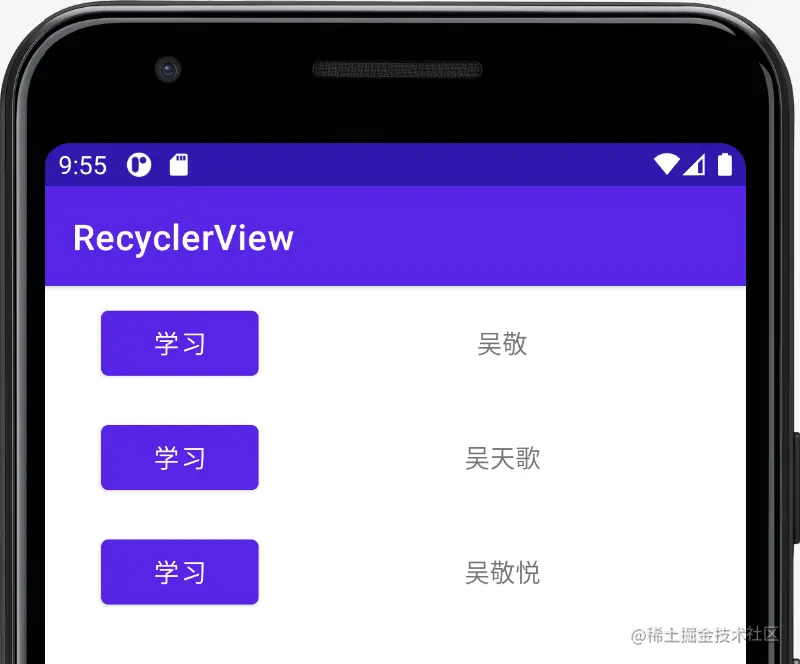Tap the 学习 button beside 吴天歌
800x664 pixels.
click(180, 457)
